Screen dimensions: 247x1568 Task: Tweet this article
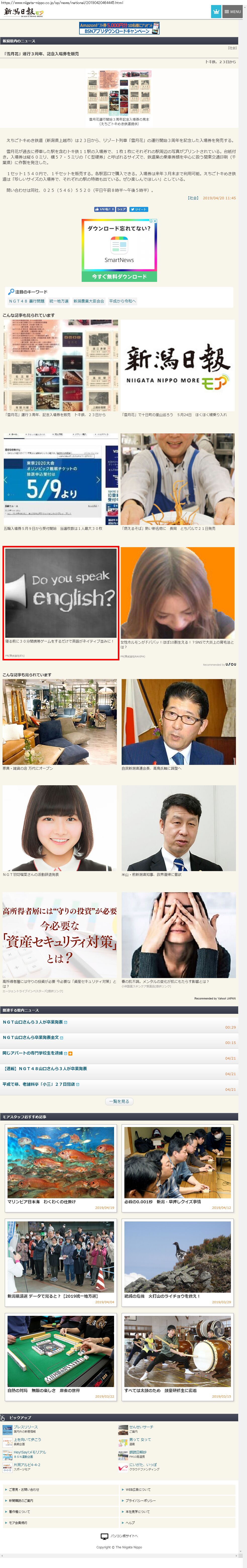[138, 209]
